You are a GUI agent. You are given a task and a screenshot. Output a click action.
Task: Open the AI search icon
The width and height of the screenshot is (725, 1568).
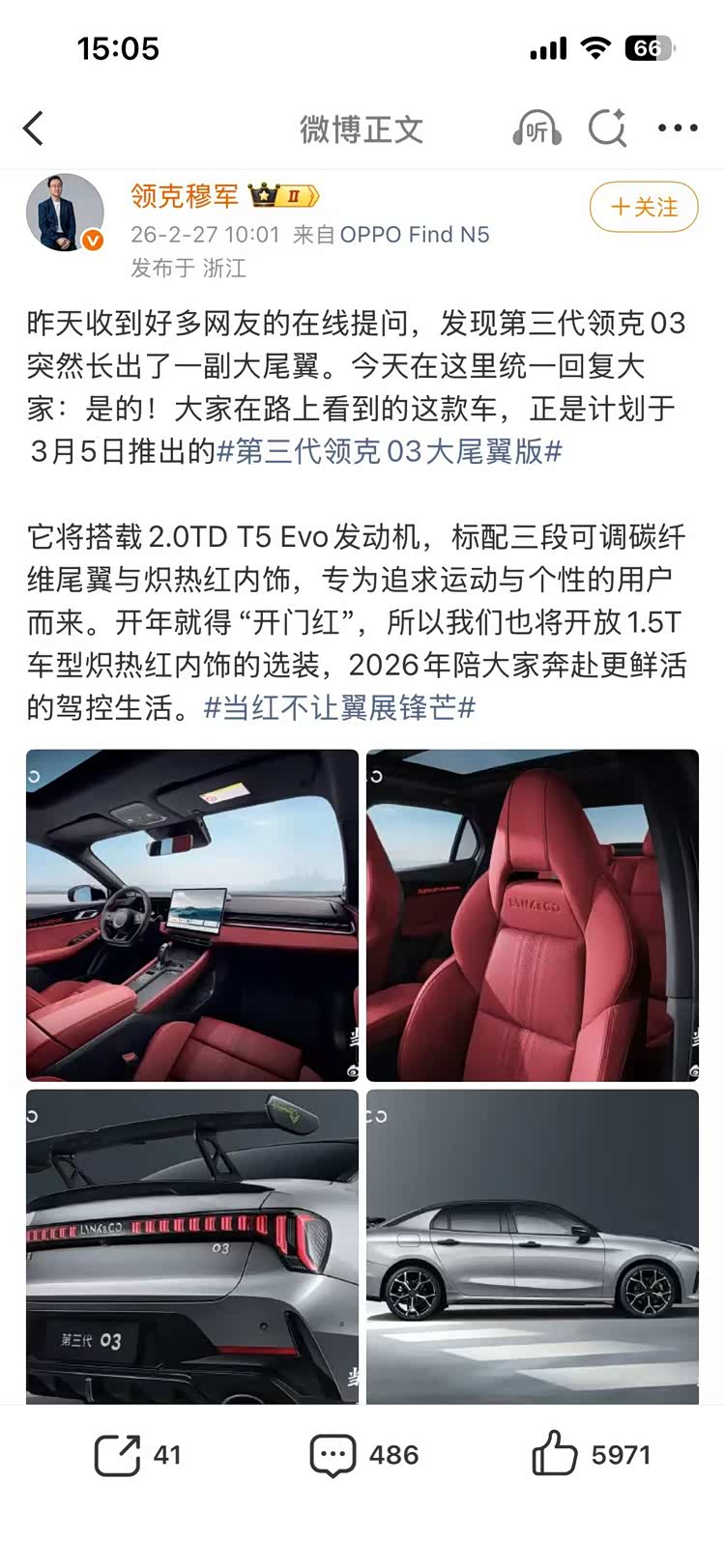click(608, 128)
